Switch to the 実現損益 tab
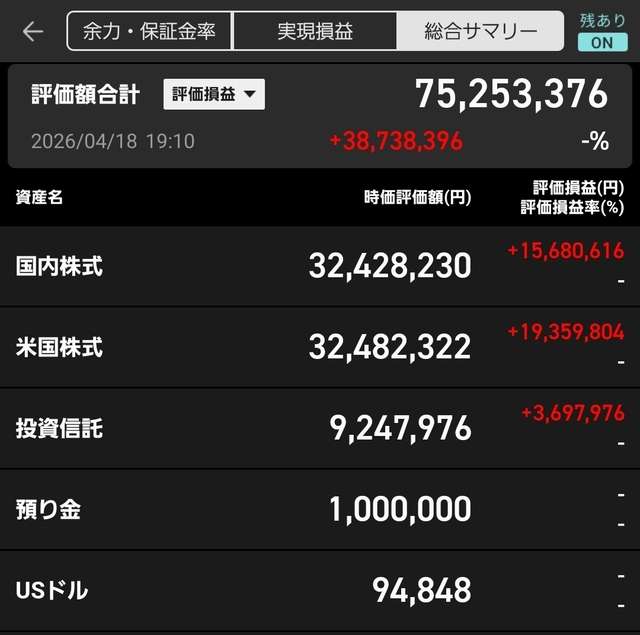640x635 pixels. (x=315, y=31)
